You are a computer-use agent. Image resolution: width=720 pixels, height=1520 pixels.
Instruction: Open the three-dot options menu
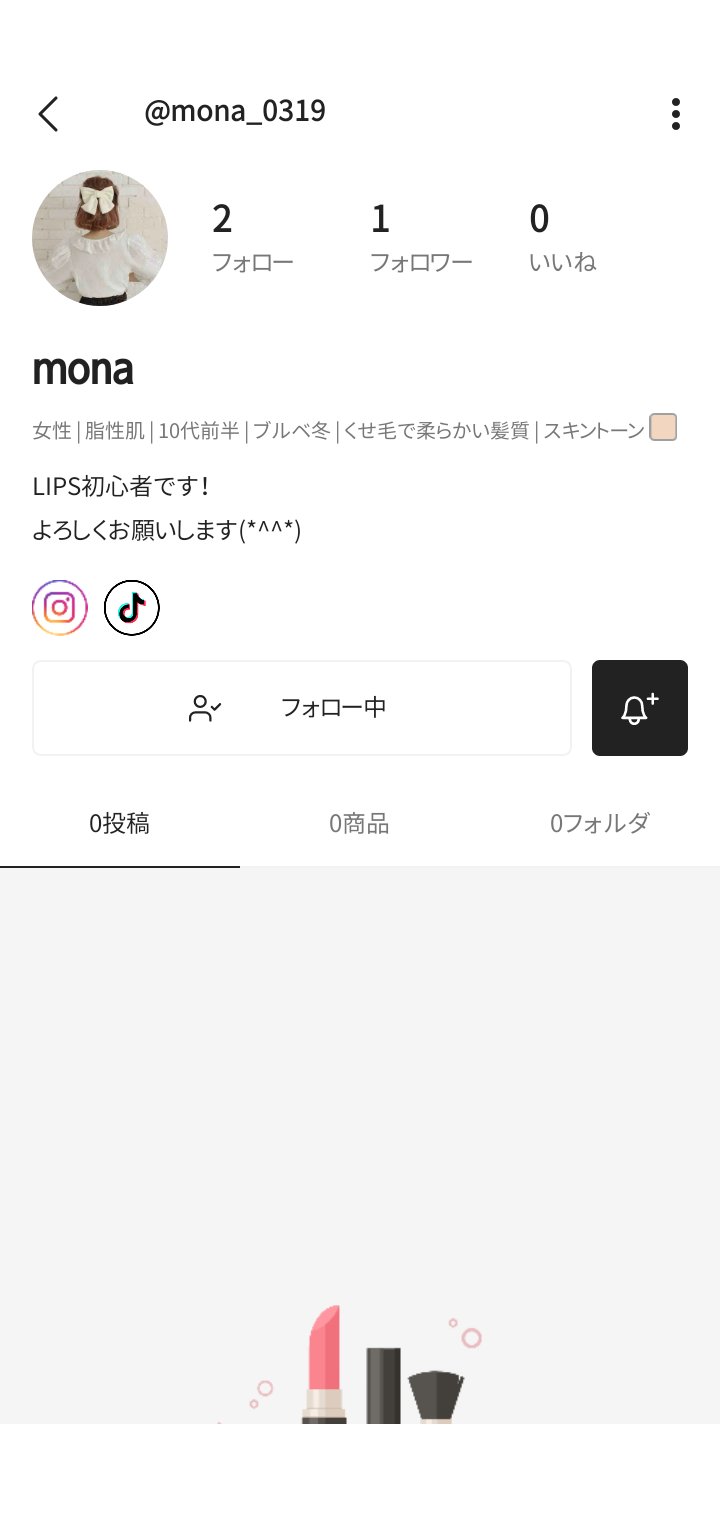676,113
